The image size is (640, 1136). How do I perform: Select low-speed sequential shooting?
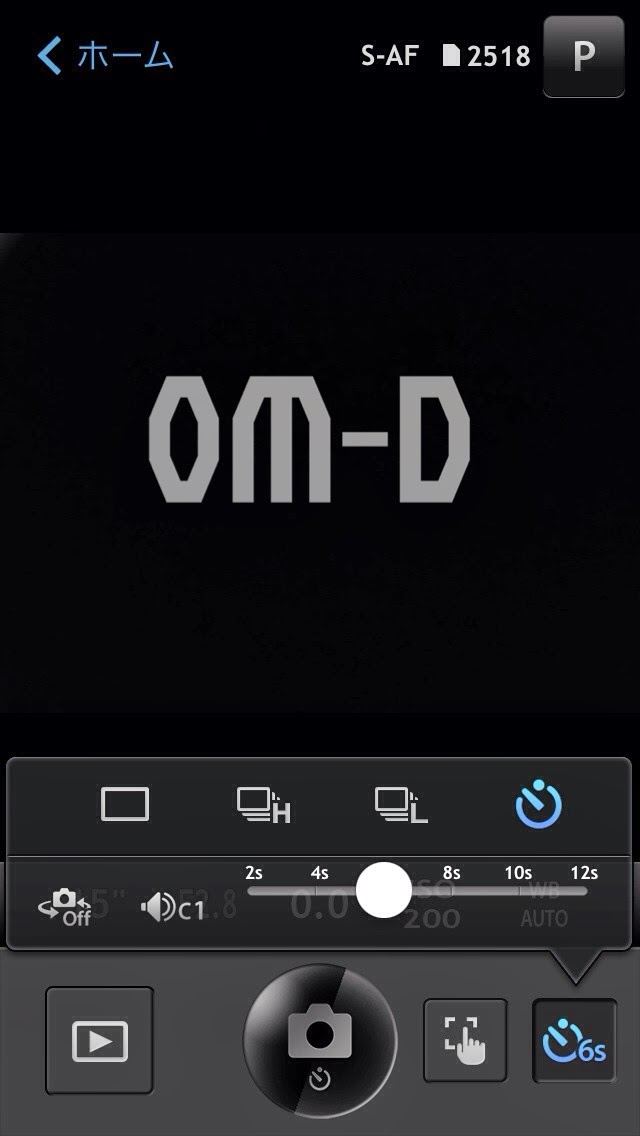pyautogui.click(x=401, y=805)
